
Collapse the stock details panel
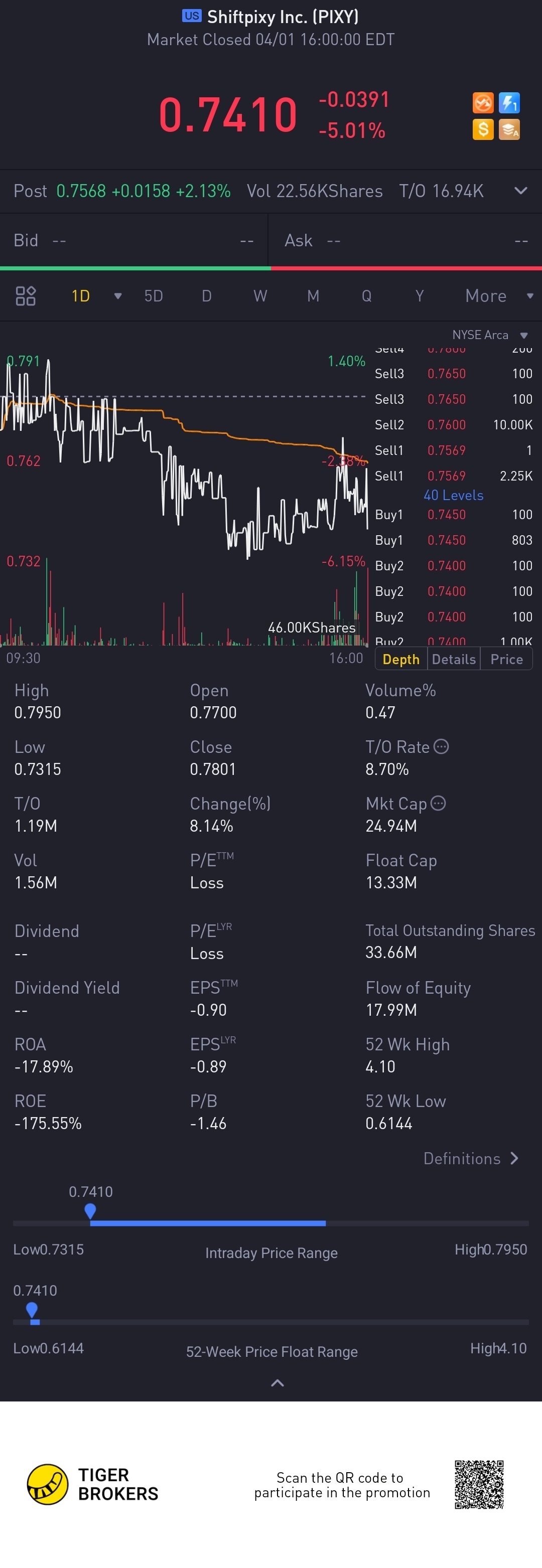(277, 1383)
